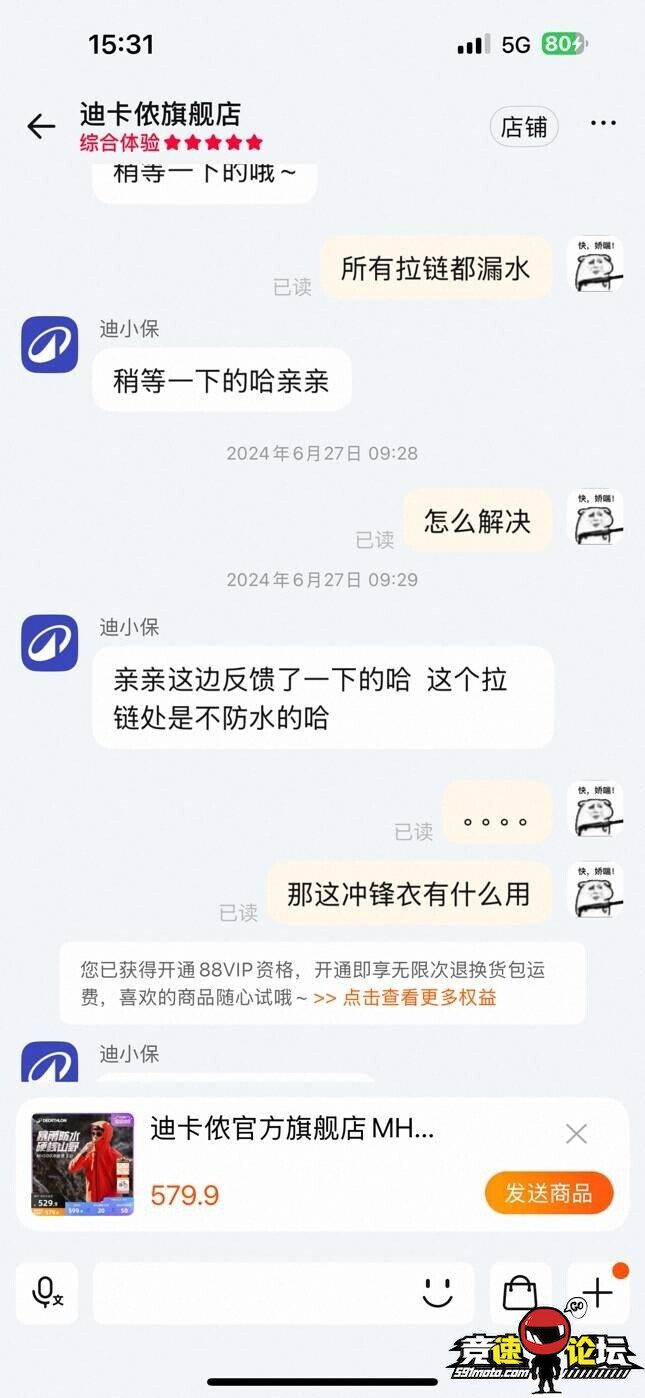Image resolution: width=645 pixels, height=1398 pixels.
Task: Dismiss the Decathlon product card
Action: tap(576, 1133)
